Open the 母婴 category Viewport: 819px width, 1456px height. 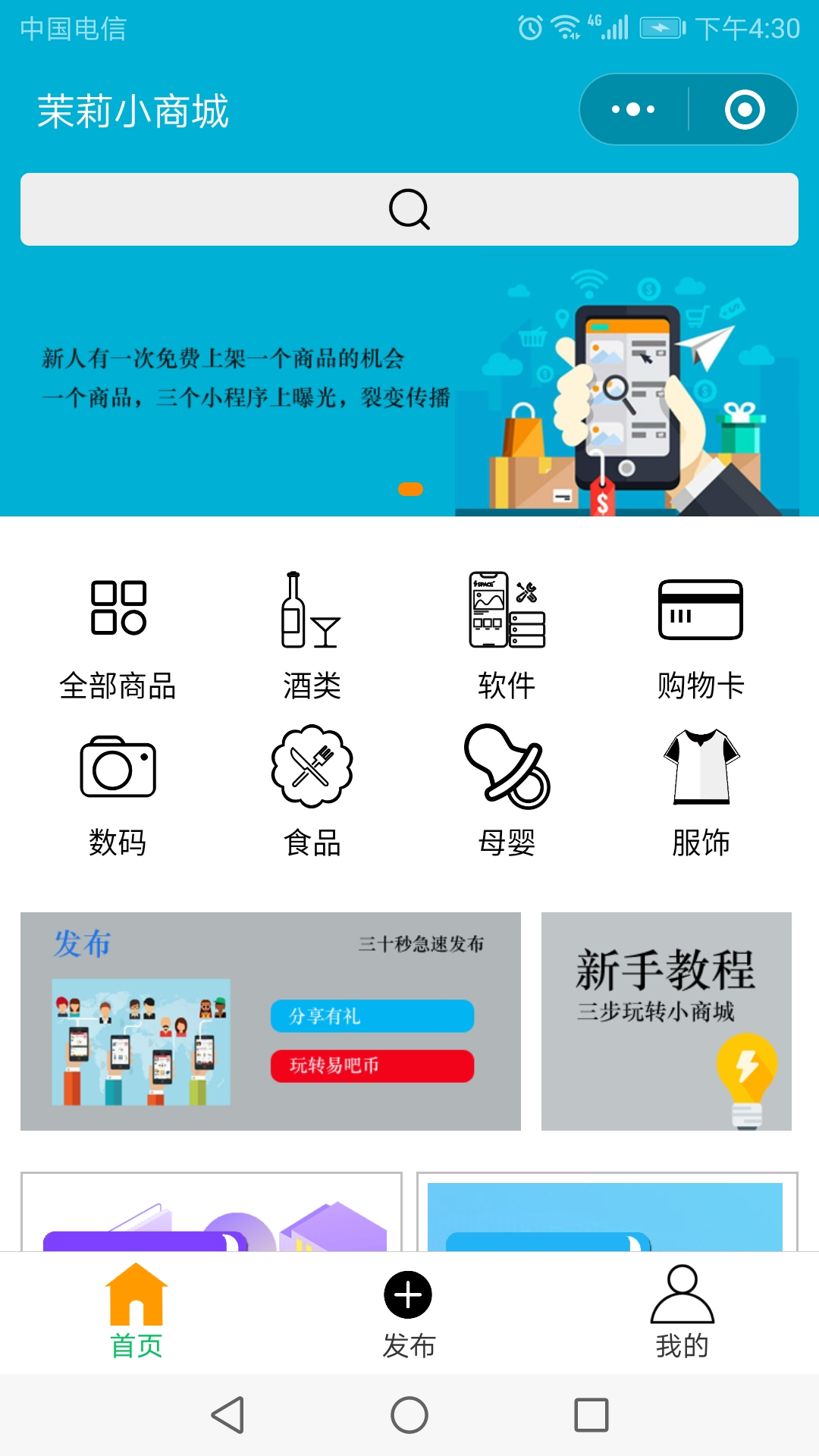point(507,792)
